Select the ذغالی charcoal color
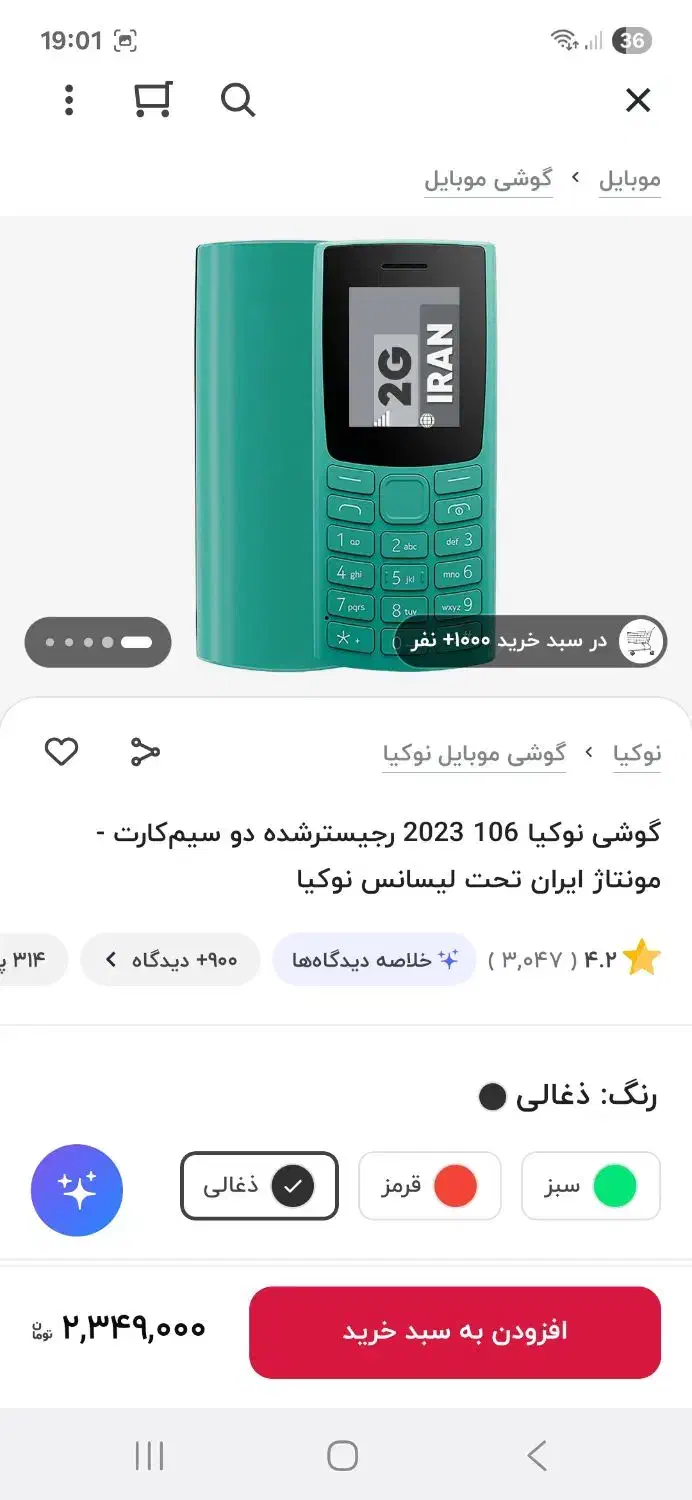The height and width of the screenshot is (1500, 692). tap(259, 1186)
